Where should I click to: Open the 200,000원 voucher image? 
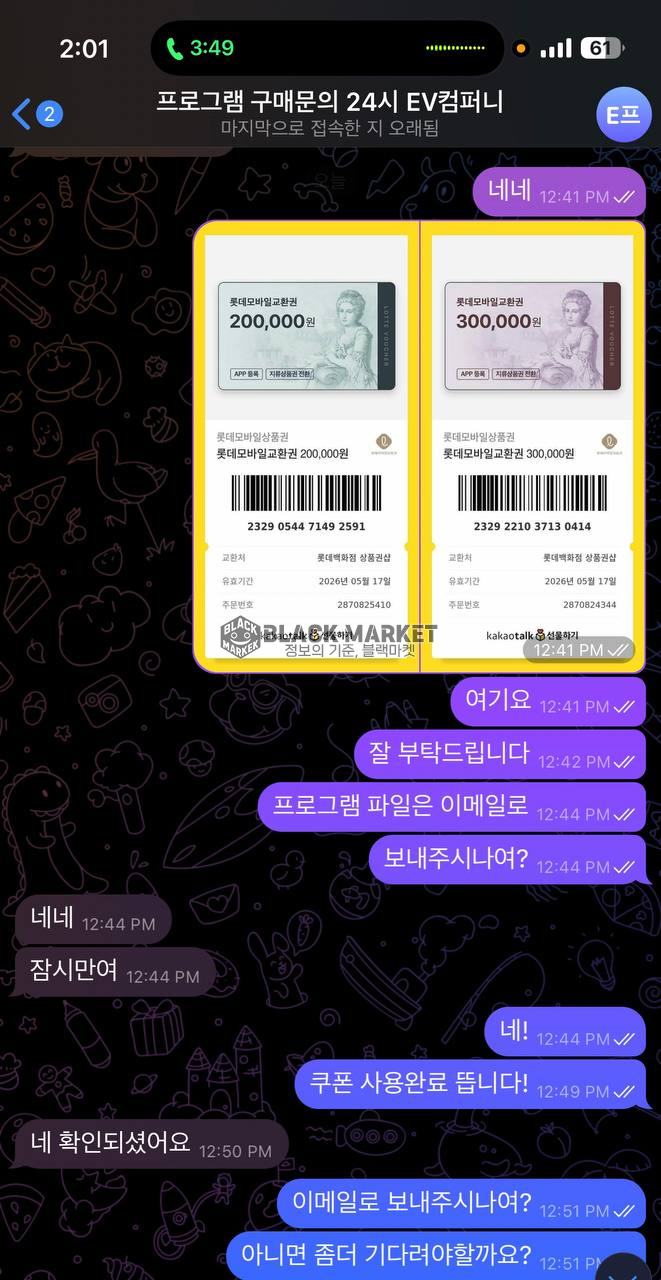click(306, 440)
